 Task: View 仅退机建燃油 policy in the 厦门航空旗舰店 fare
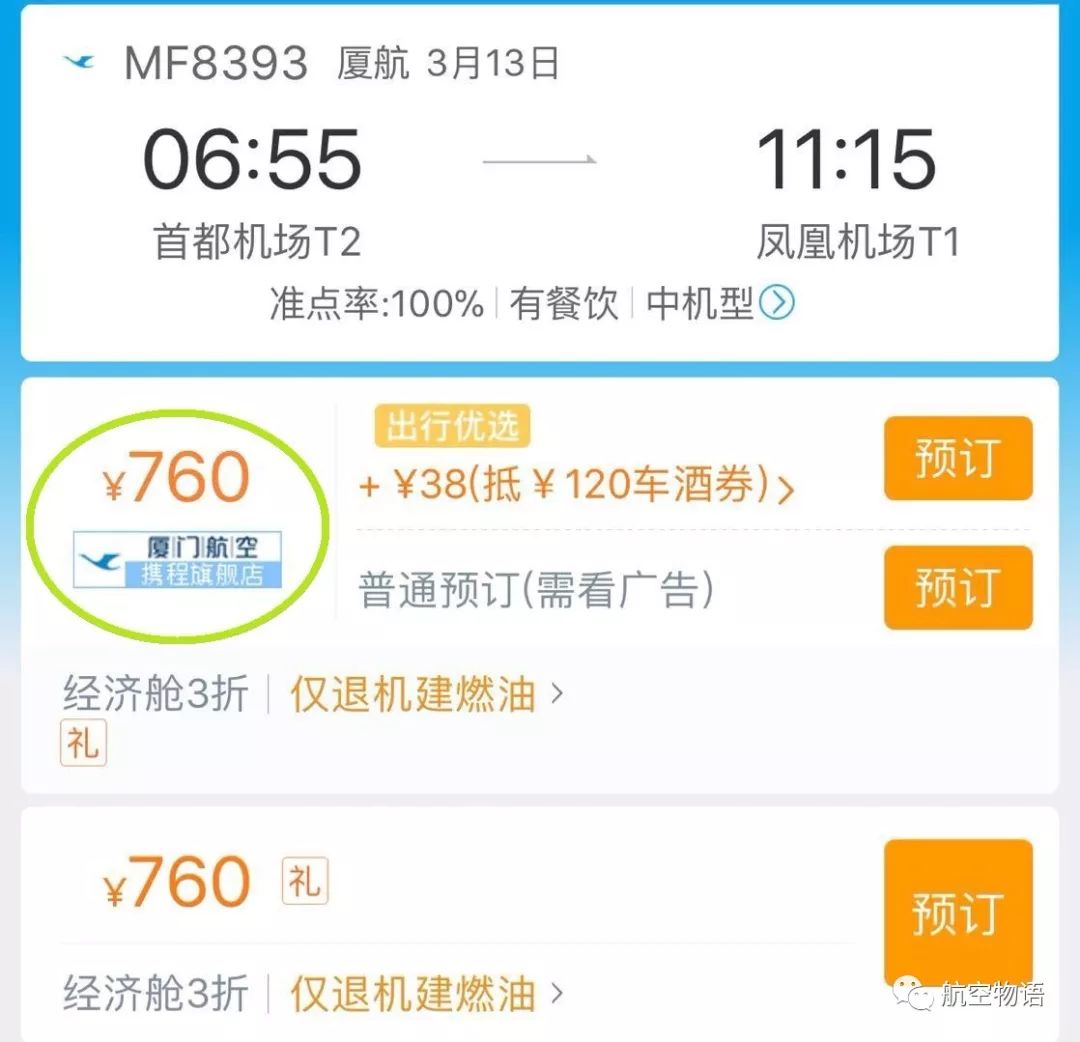[x=427, y=694]
